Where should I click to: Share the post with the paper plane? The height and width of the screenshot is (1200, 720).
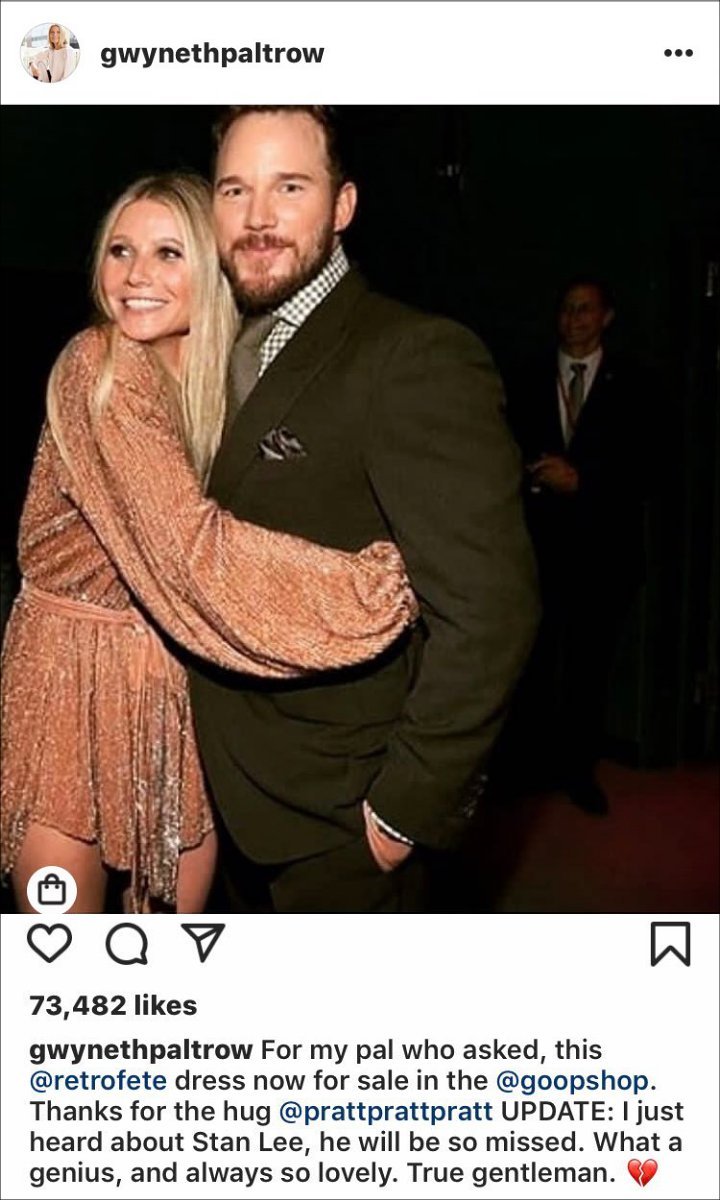point(202,943)
